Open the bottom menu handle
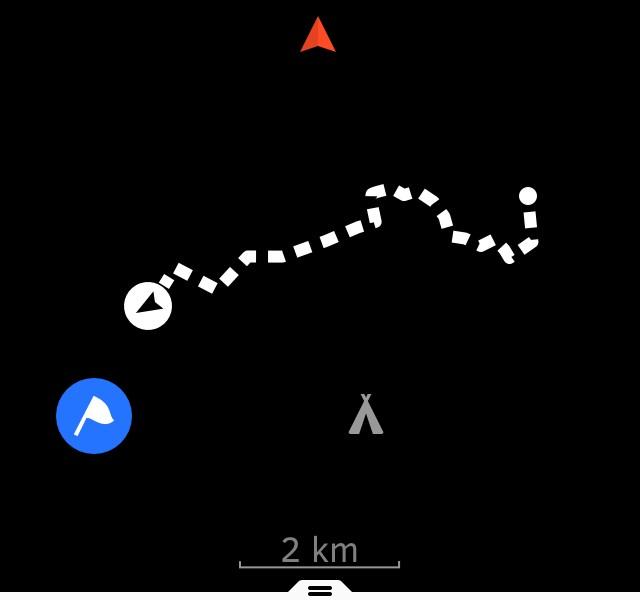Screen dimensions: 640x600 tap(320, 590)
